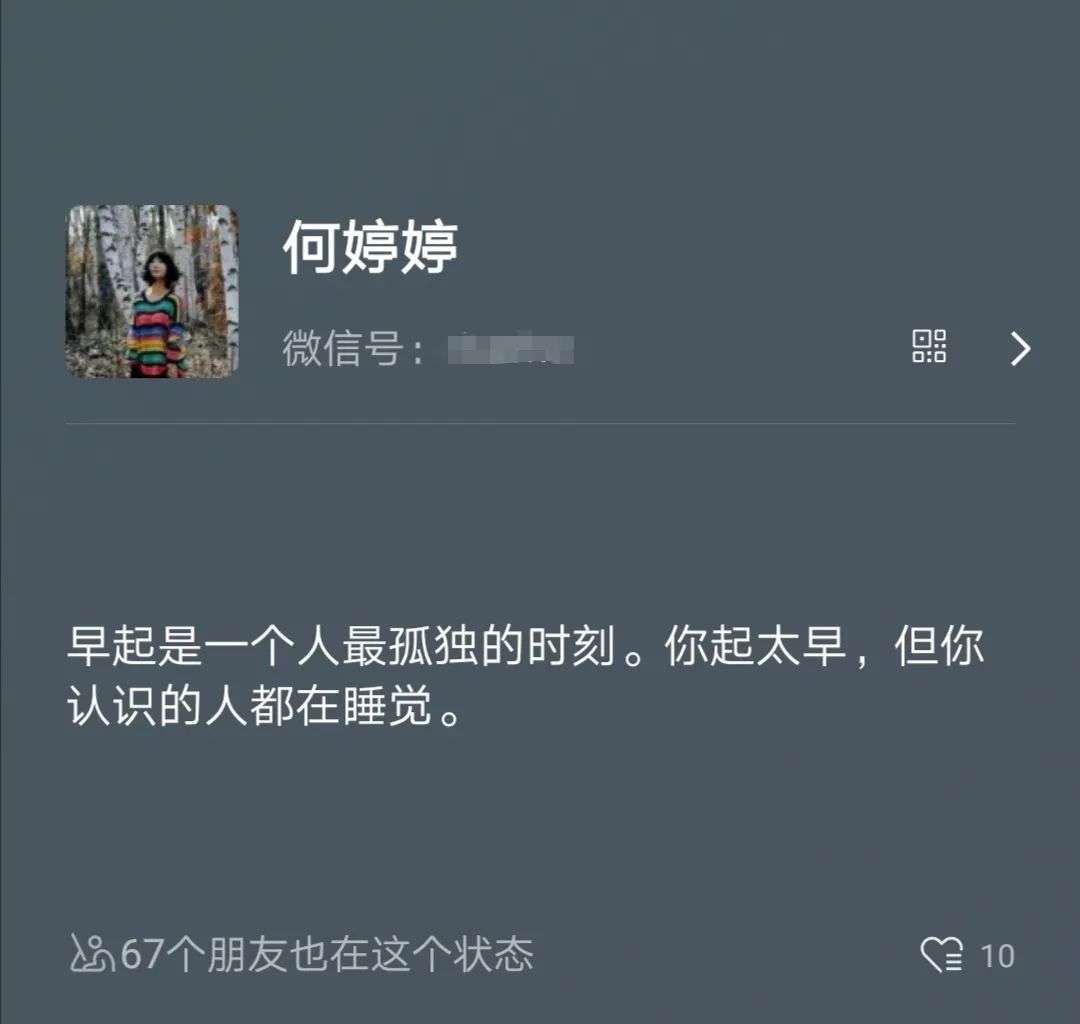This screenshot has height=1024, width=1080.
Task: Open 何婷婷's profile picture
Action: [x=152, y=292]
